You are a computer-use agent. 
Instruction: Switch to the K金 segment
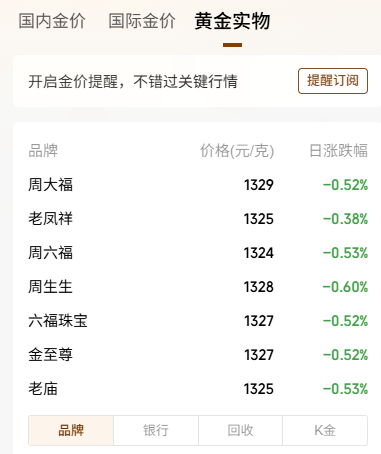325,430
